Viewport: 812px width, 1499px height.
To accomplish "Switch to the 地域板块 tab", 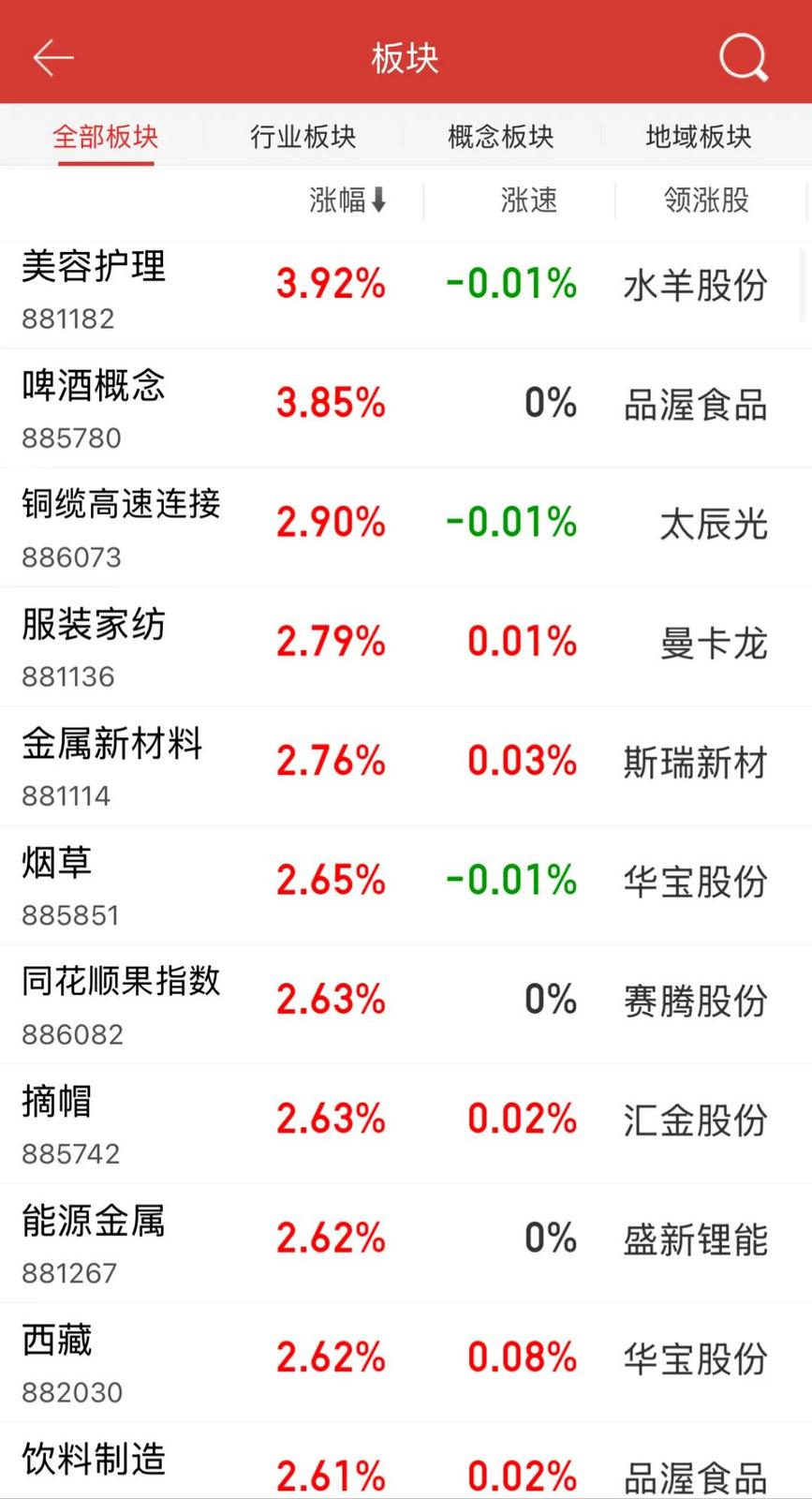I will pyautogui.click(x=699, y=137).
